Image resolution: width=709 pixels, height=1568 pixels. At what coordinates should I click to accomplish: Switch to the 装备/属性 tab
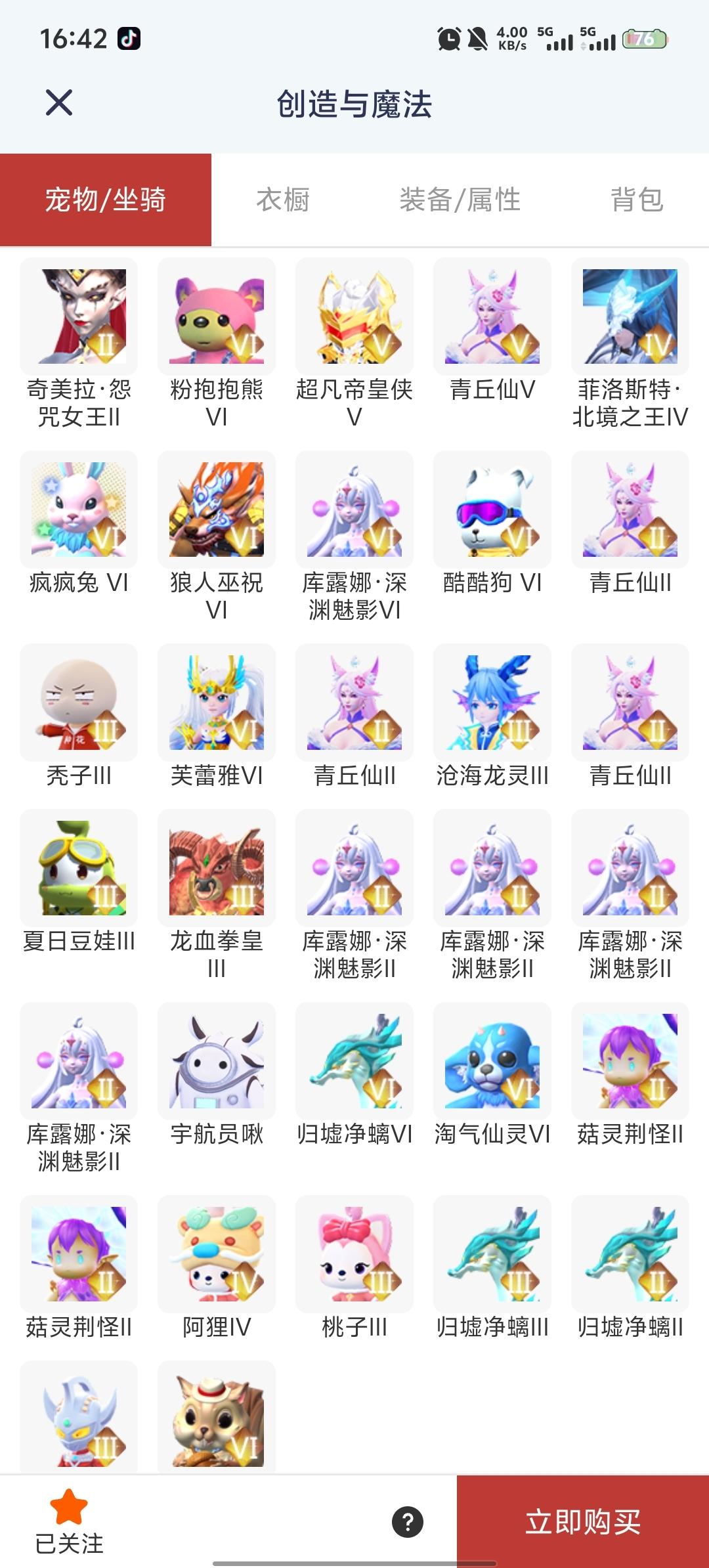460,201
